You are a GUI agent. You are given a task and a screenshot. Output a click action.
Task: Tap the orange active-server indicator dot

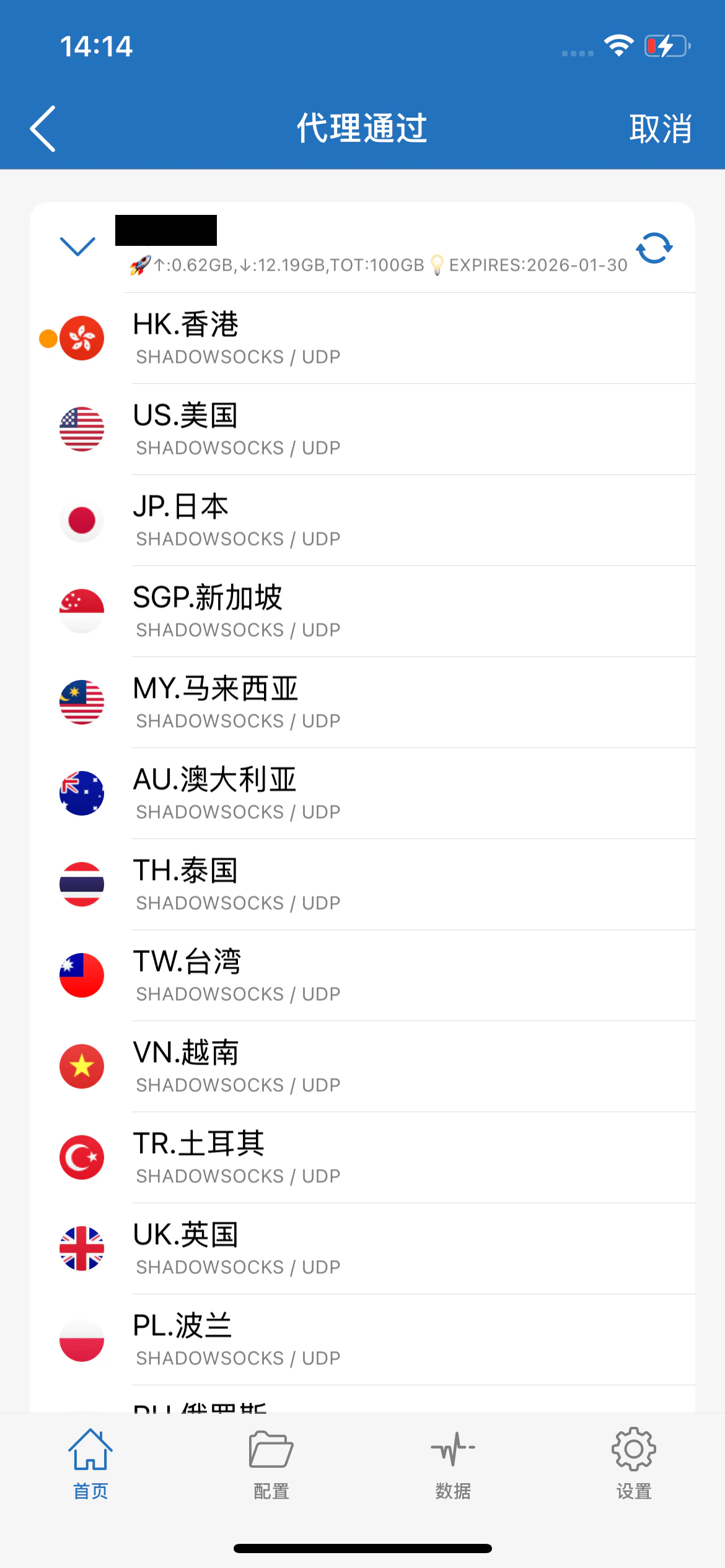pos(48,339)
